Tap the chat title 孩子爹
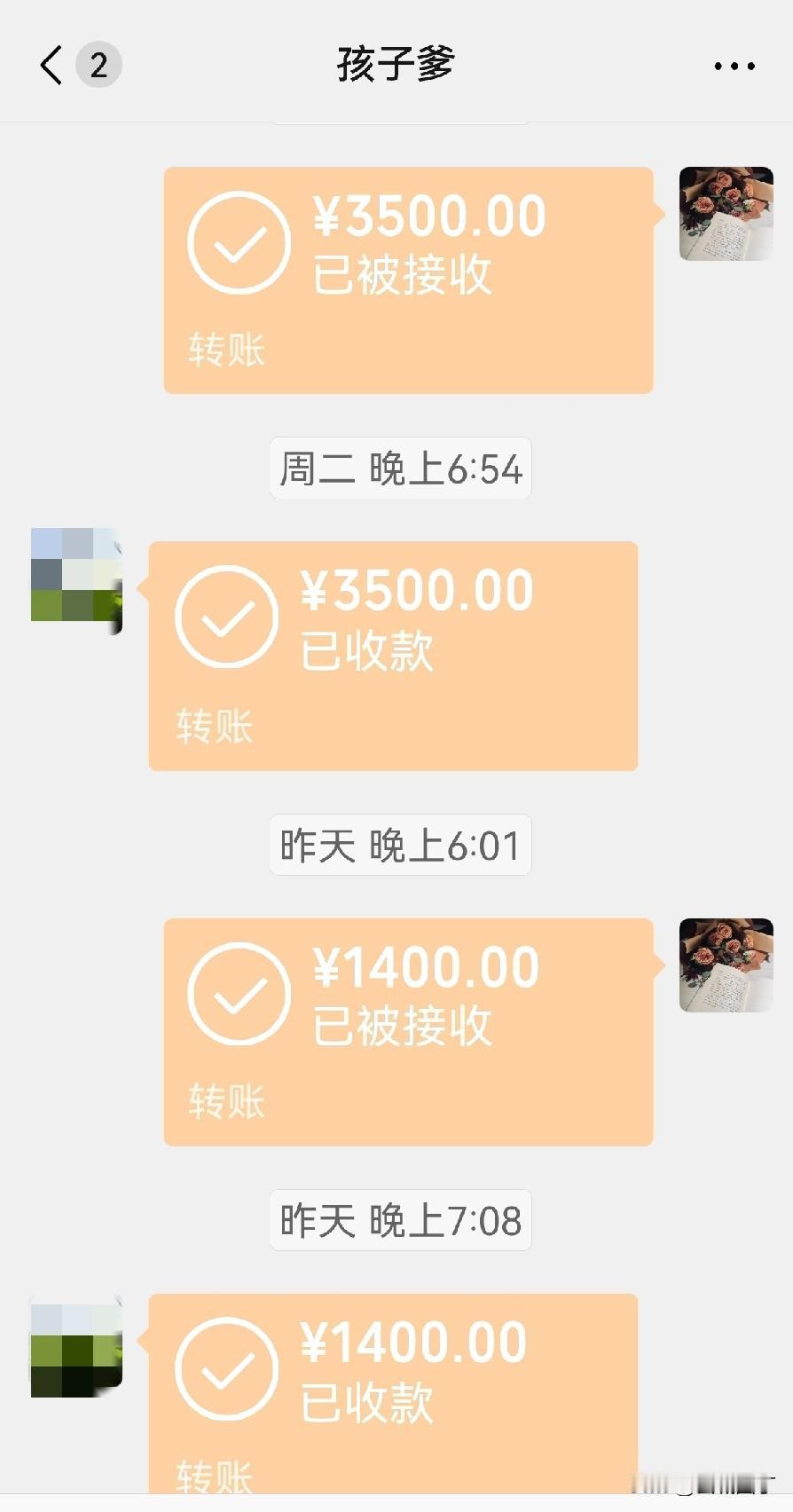The height and width of the screenshot is (1512, 793). tap(396, 62)
